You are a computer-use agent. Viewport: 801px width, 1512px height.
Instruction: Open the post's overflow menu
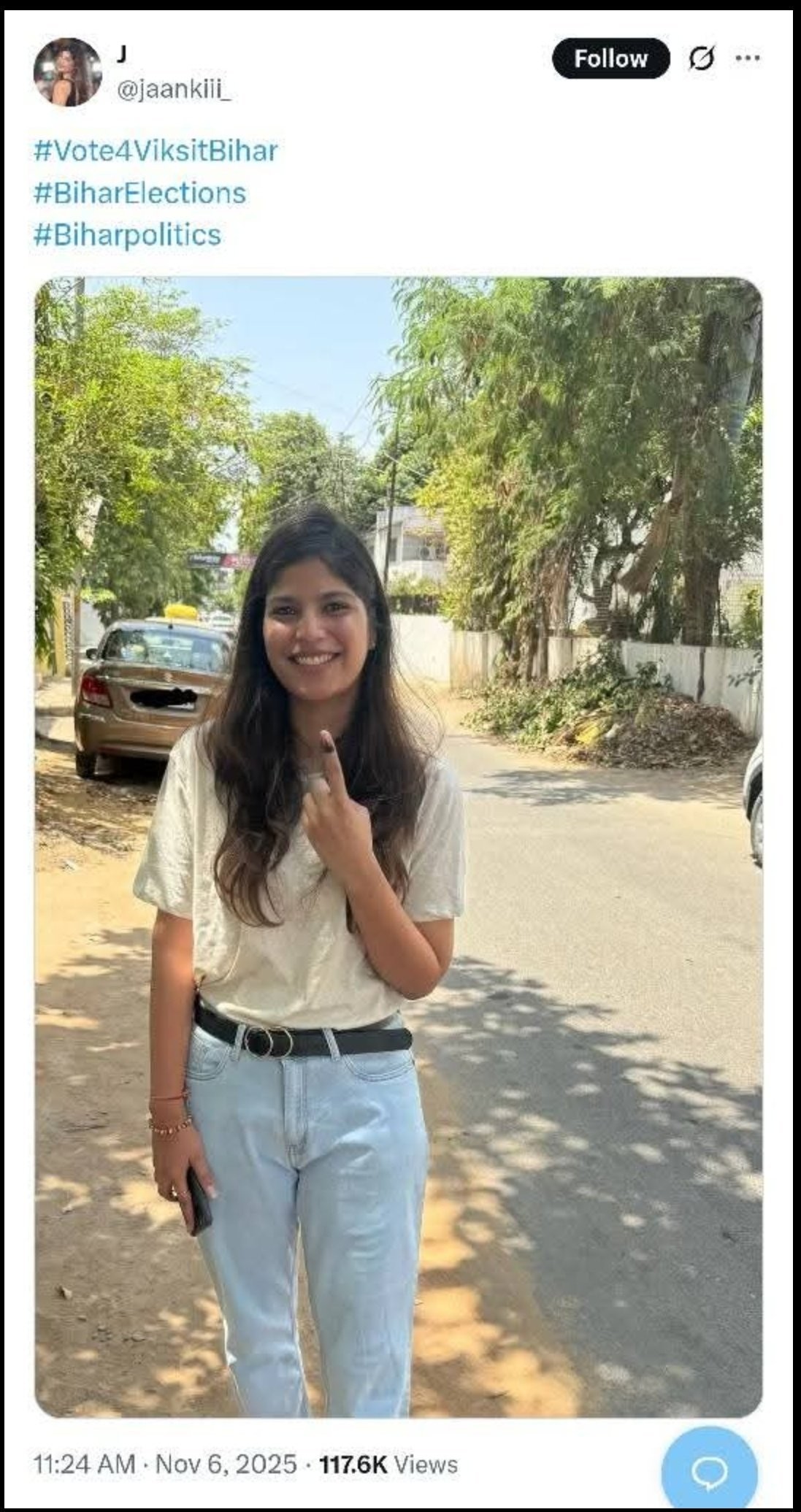[x=748, y=58]
